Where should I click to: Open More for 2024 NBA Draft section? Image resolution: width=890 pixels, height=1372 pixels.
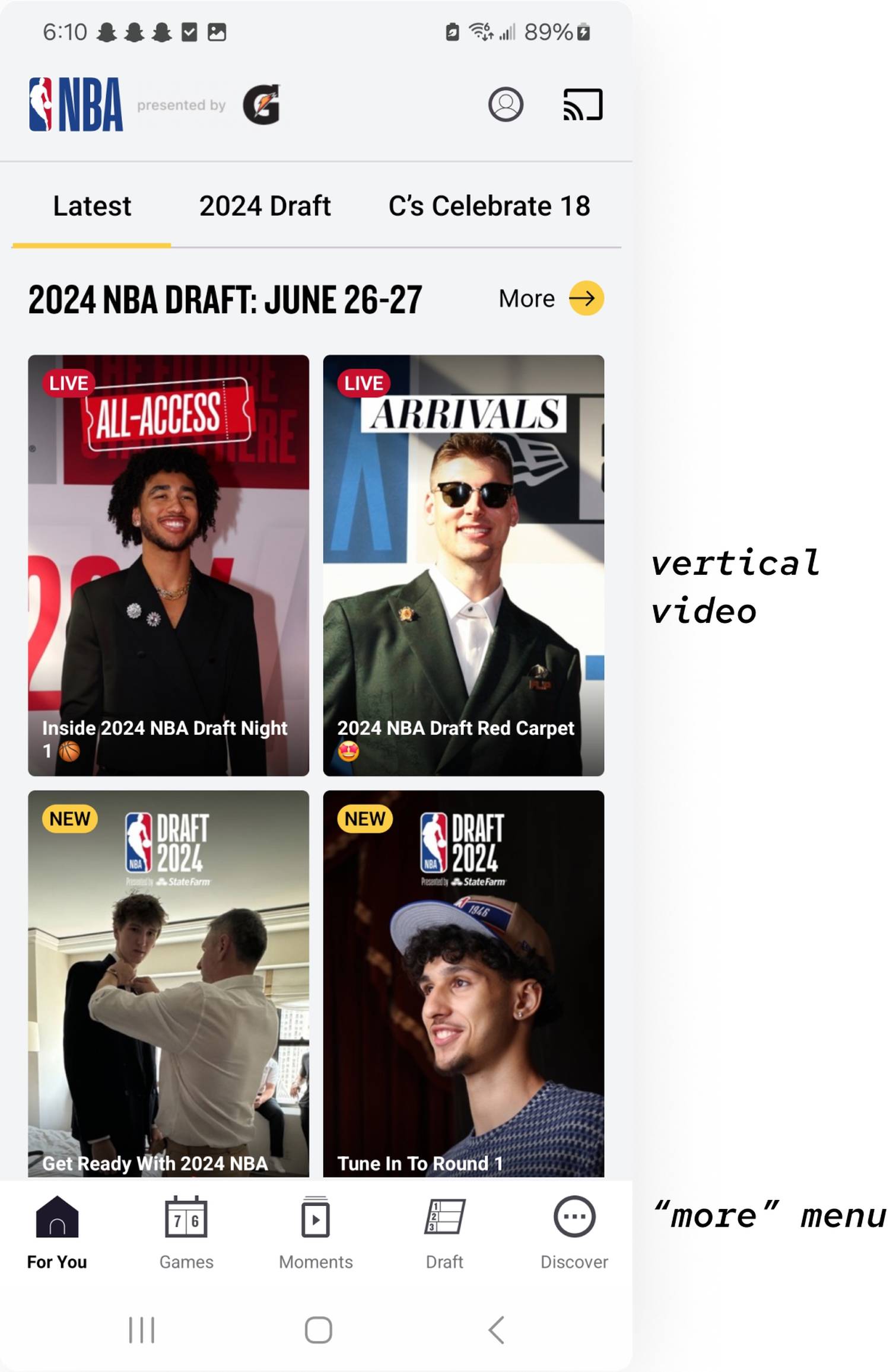tap(551, 298)
